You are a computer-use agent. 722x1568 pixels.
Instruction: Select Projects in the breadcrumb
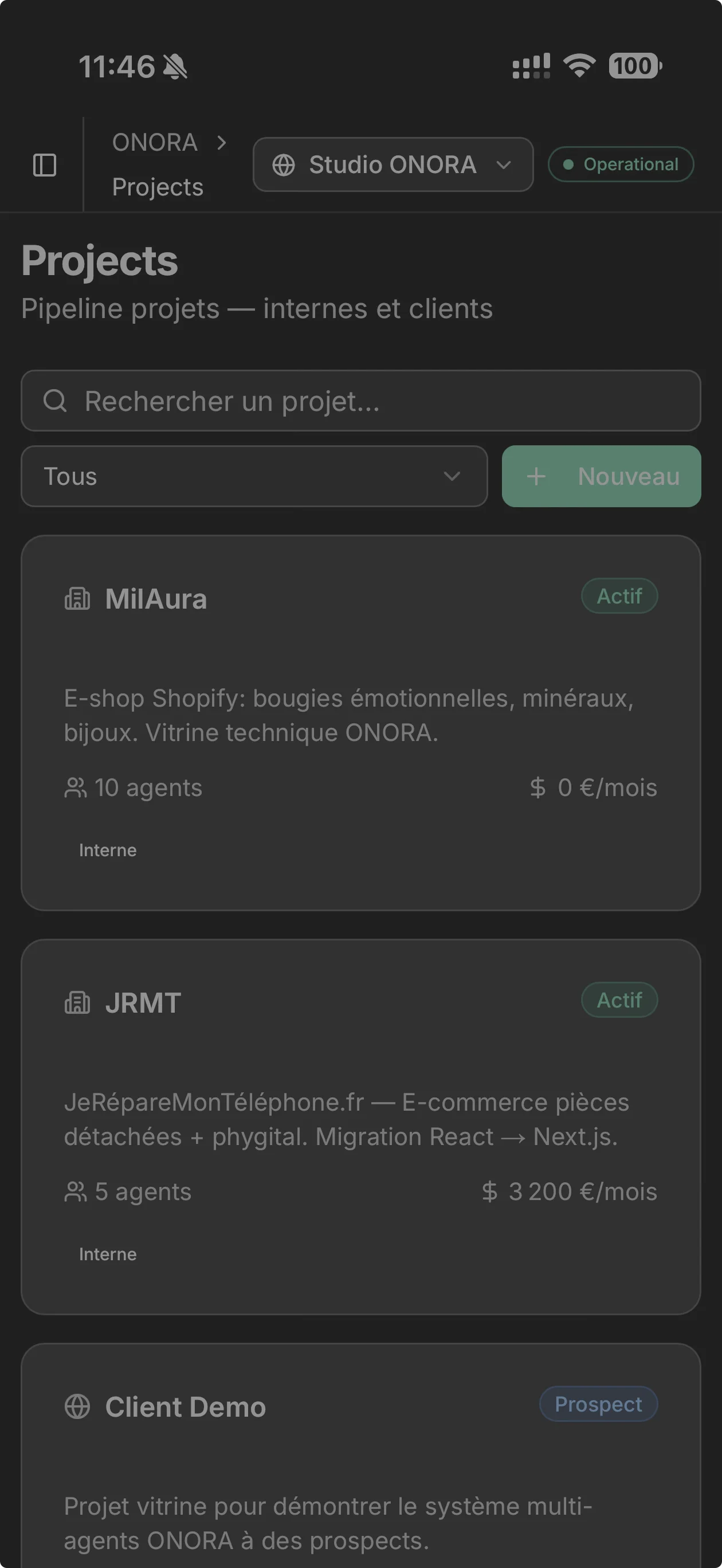[157, 186]
